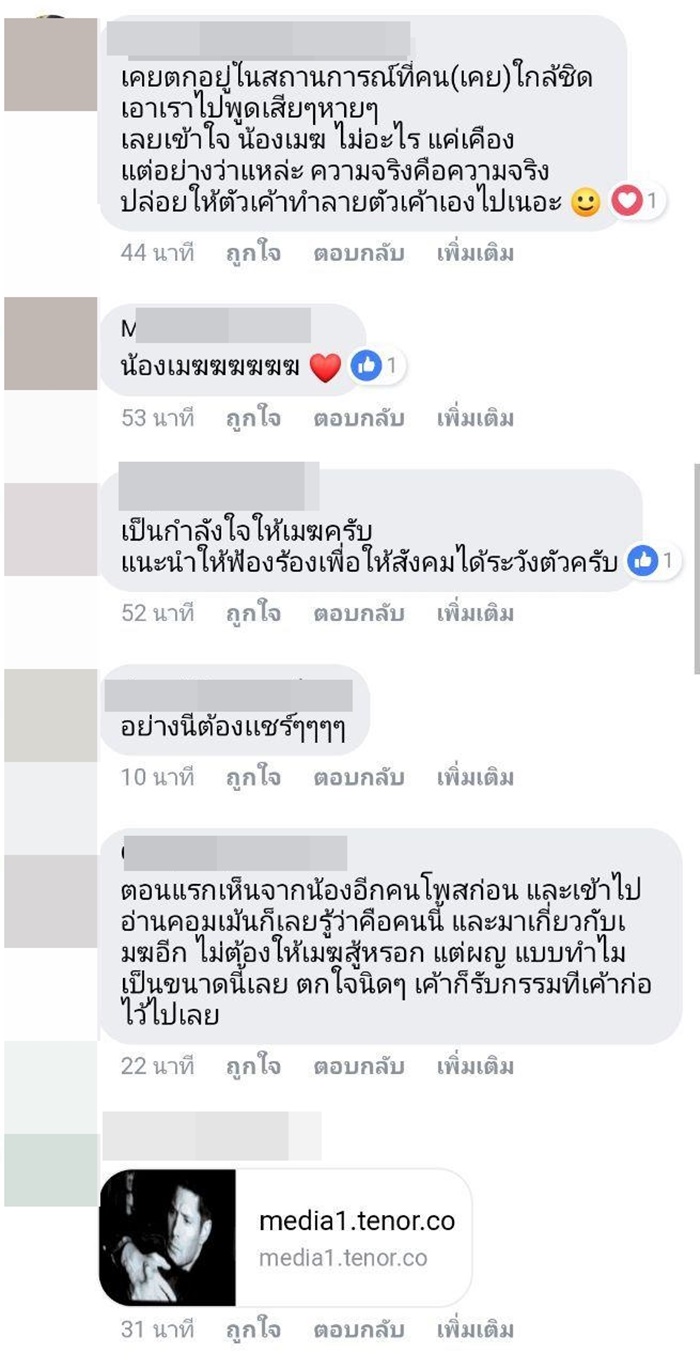700x1368 pixels.
Task: Like the comment posted 52 นาที ago
Action: pyautogui.click(x=253, y=612)
